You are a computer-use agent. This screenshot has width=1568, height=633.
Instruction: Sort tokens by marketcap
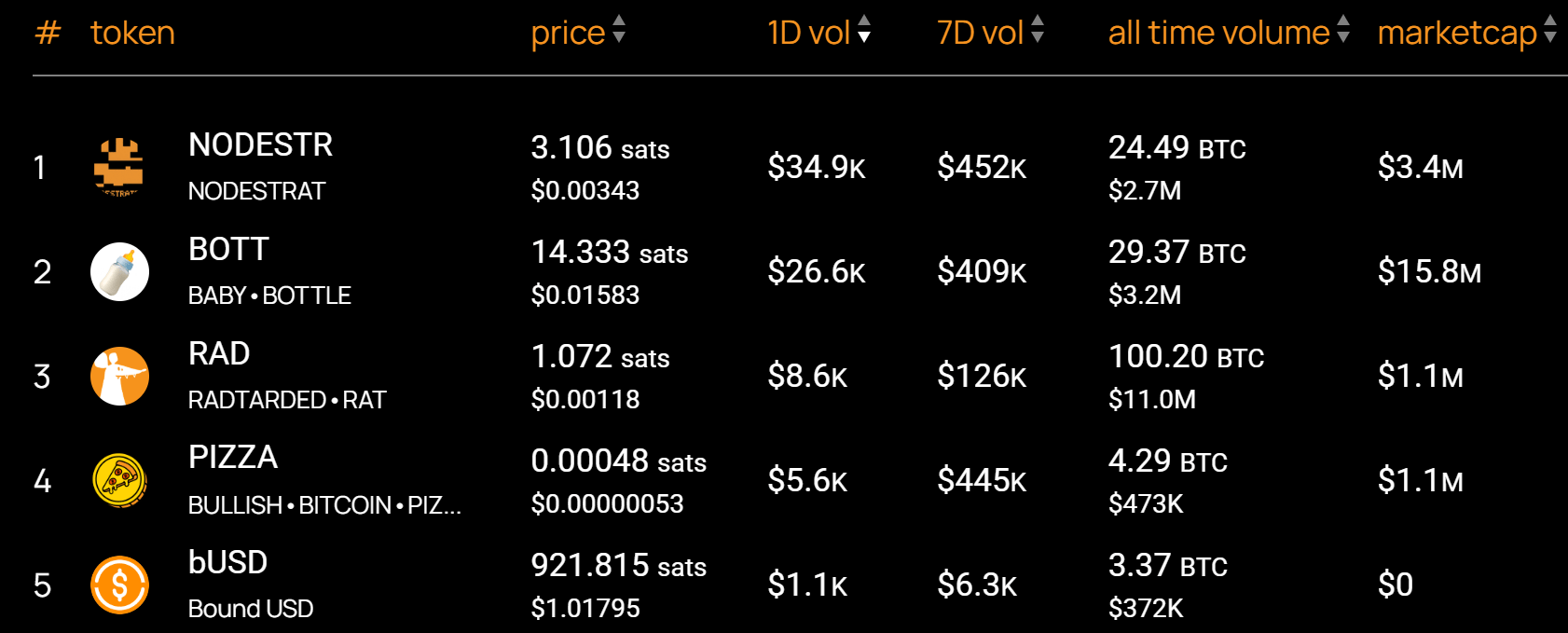pos(1466,33)
